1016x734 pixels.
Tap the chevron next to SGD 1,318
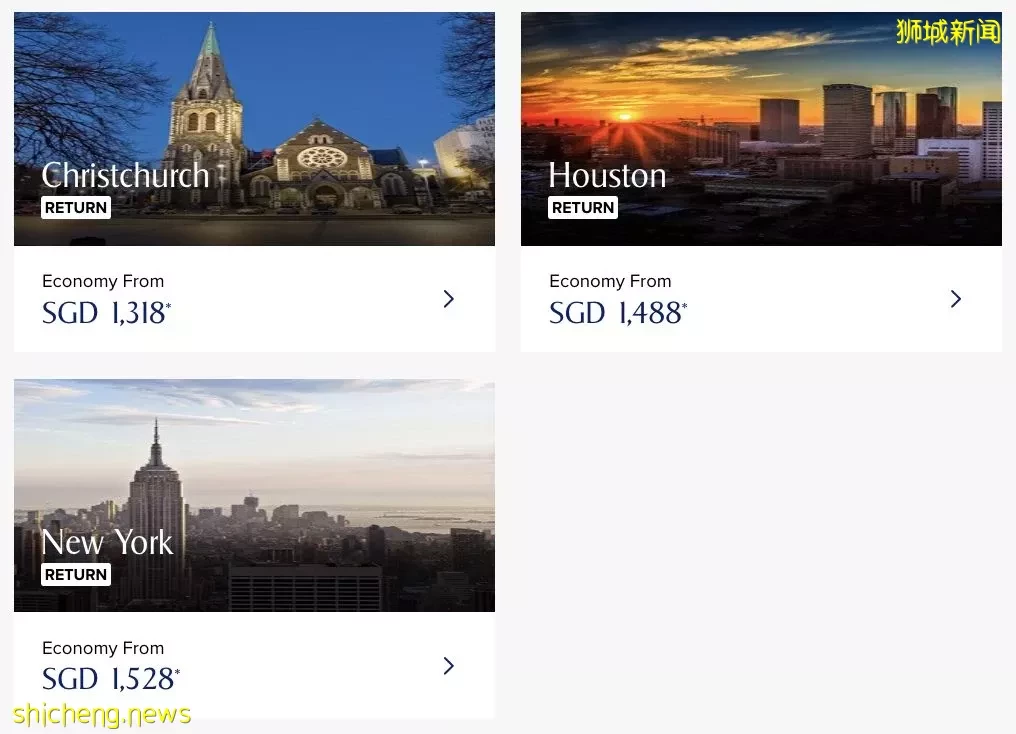pyautogui.click(x=449, y=299)
